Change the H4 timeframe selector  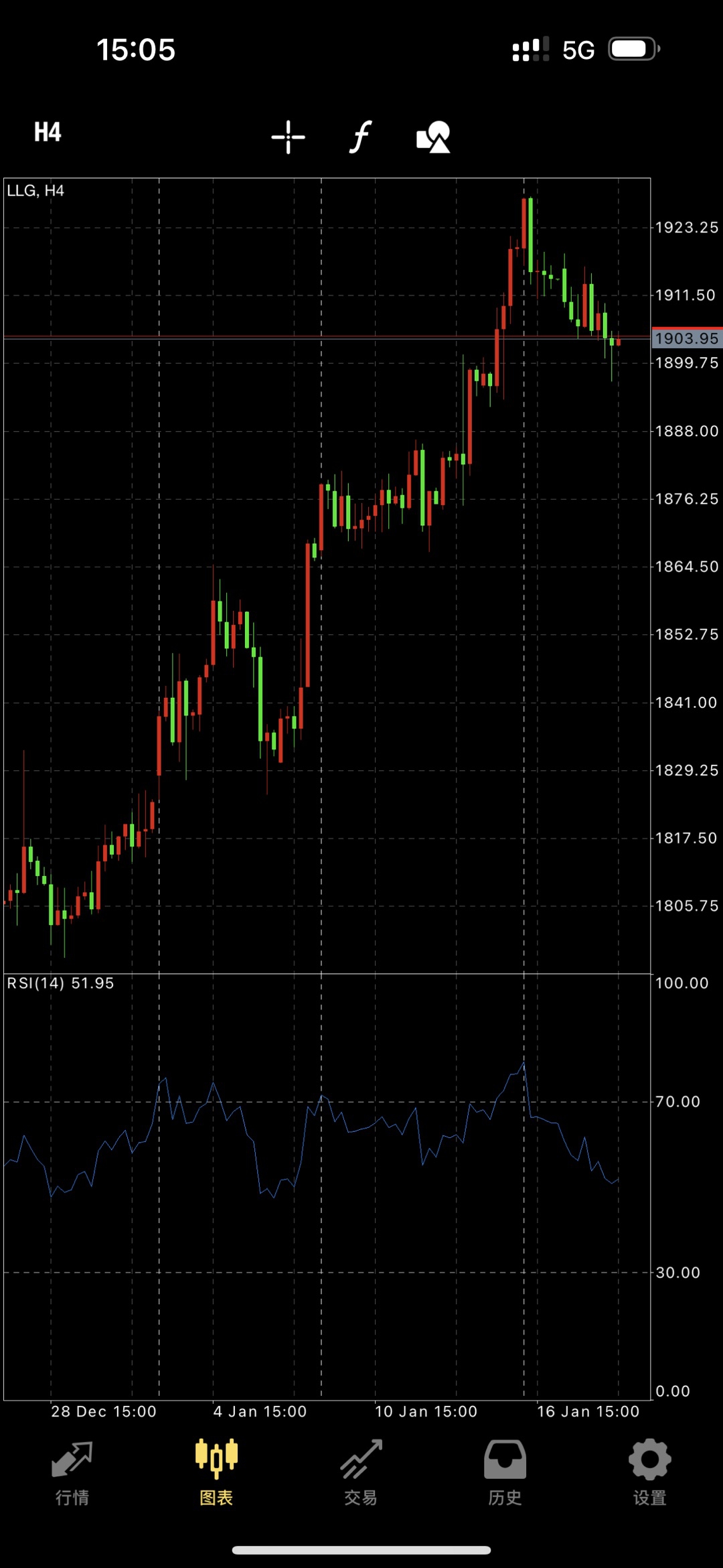click(x=48, y=133)
